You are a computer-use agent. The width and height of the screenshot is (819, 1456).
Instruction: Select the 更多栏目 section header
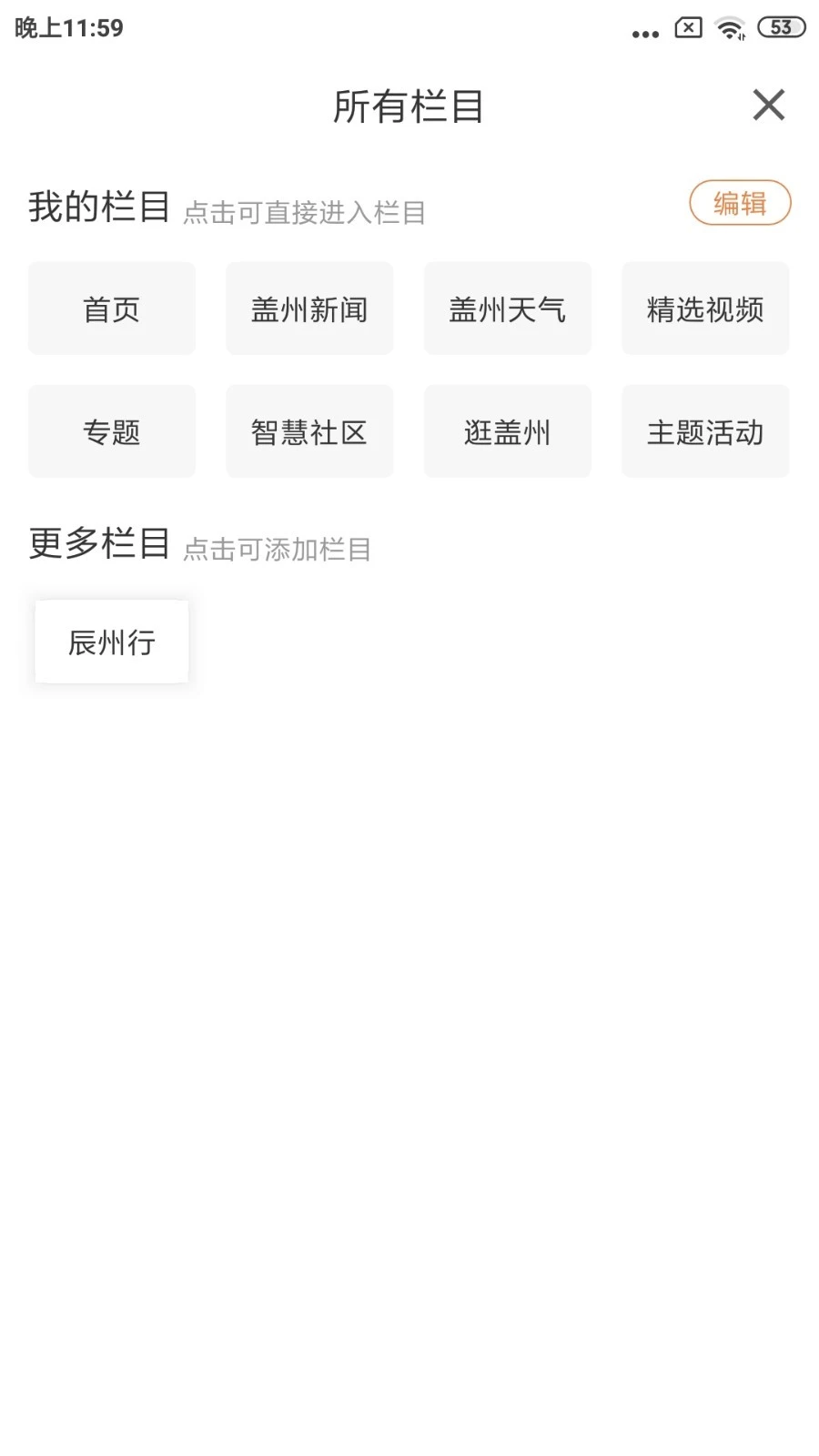point(98,541)
